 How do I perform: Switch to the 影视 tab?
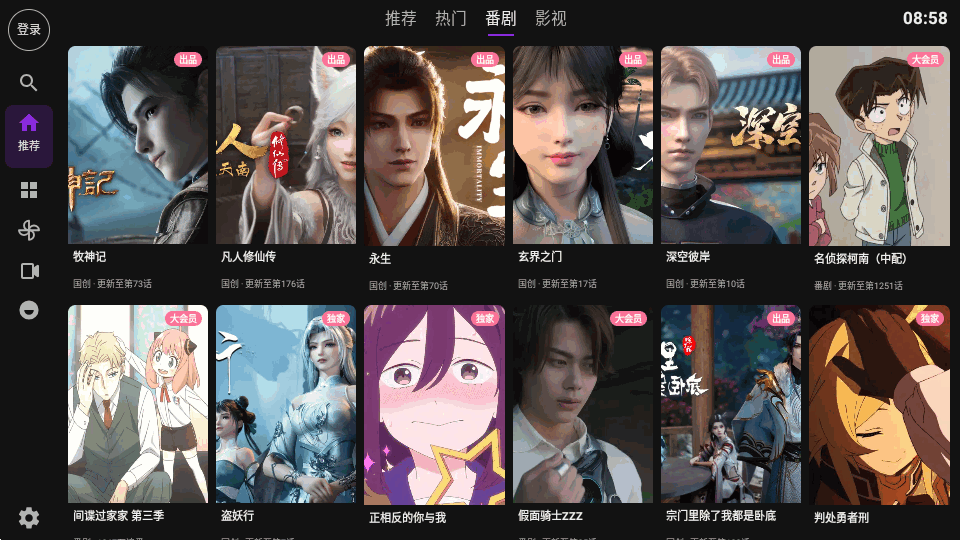(551, 18)
